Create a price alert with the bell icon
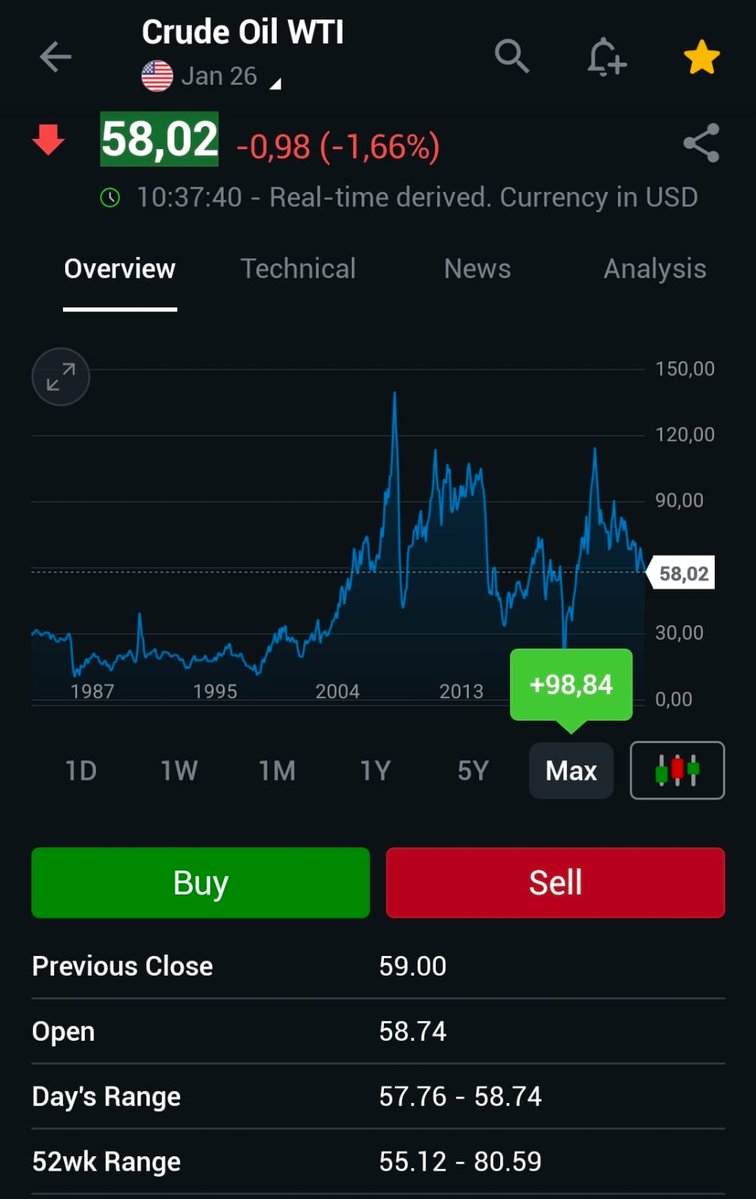This screenshot has width=756, height=1199. click(606, 57)
